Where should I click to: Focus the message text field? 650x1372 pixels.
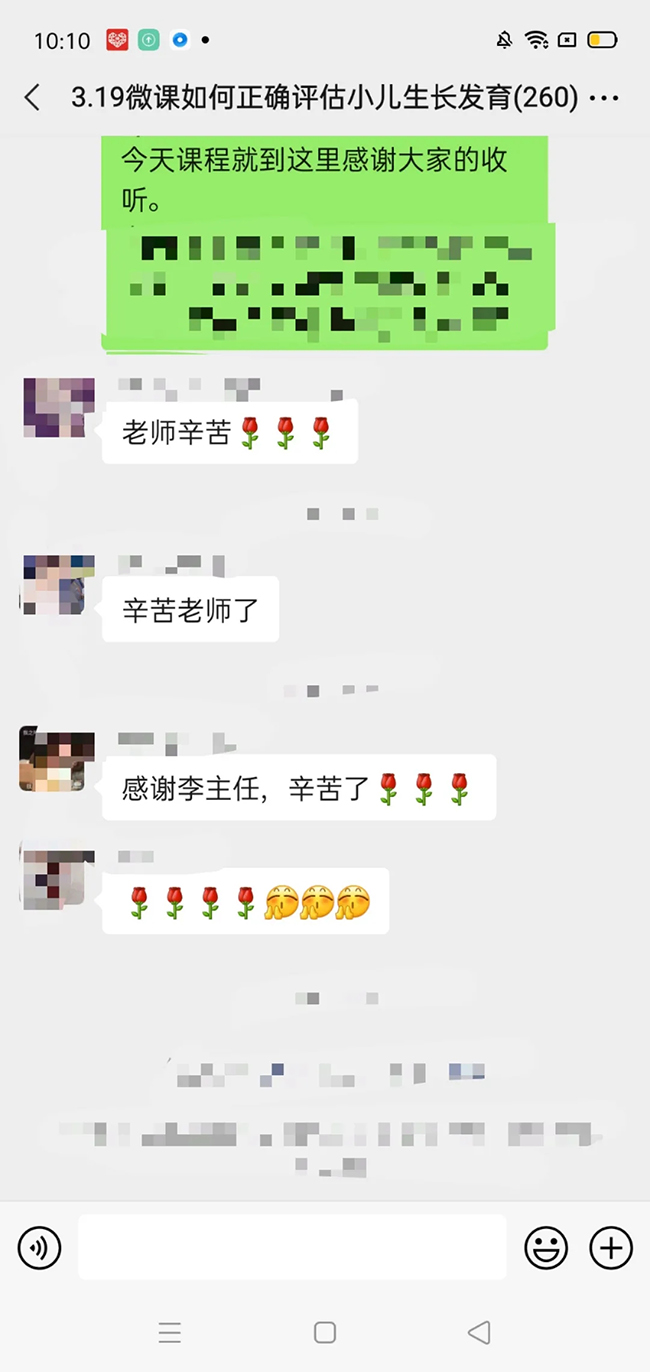pos(292,1247)
